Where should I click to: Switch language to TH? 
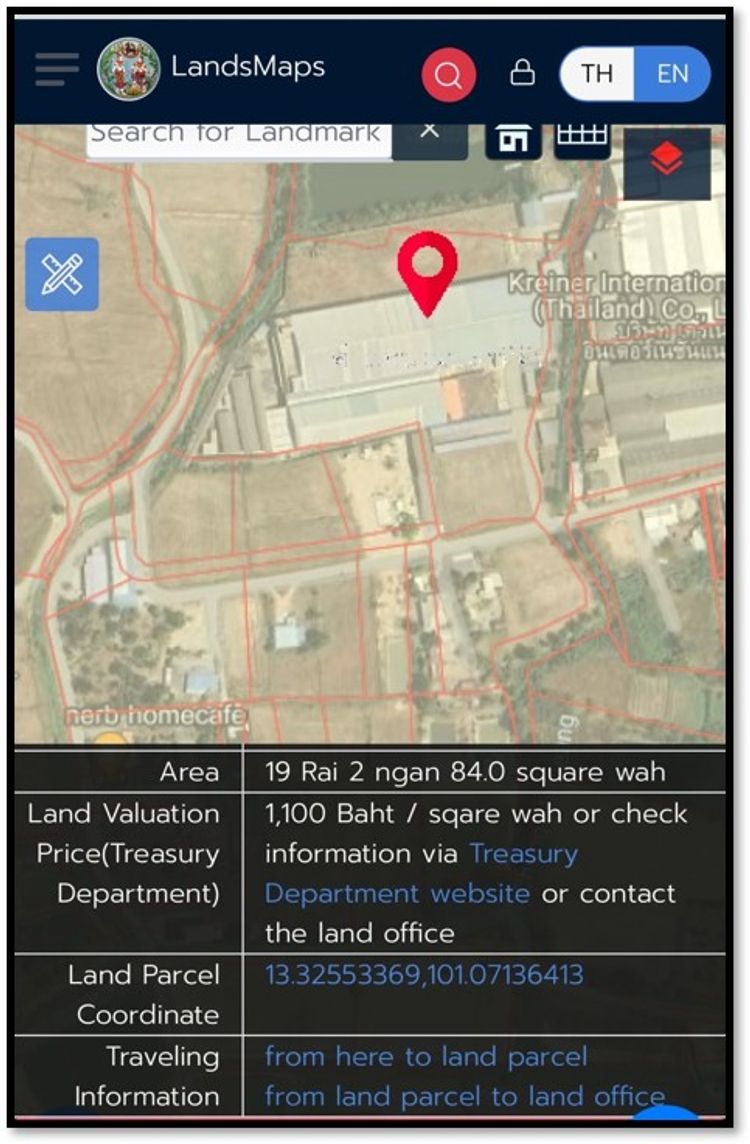pos(597,74)
